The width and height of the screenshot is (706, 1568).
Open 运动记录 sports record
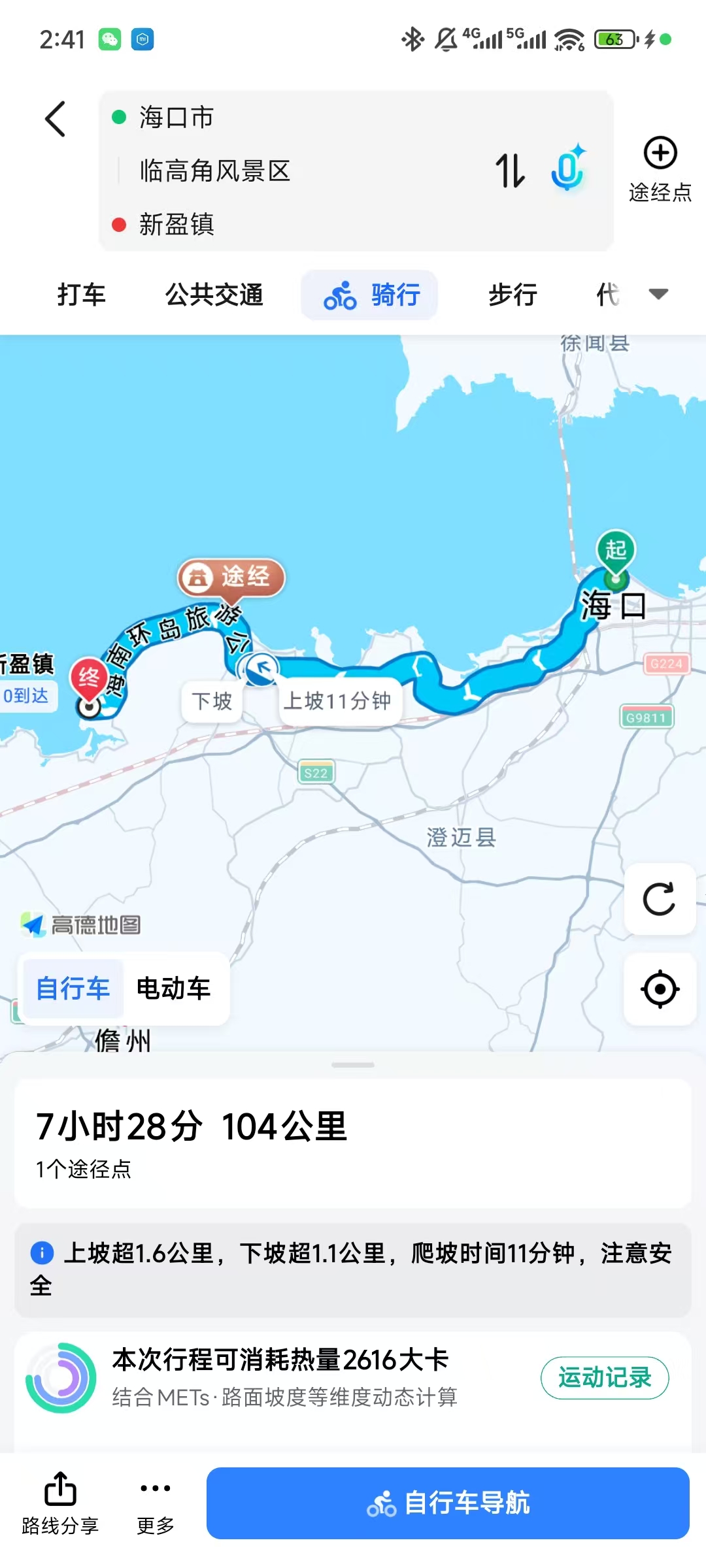tap(605, 1379)
